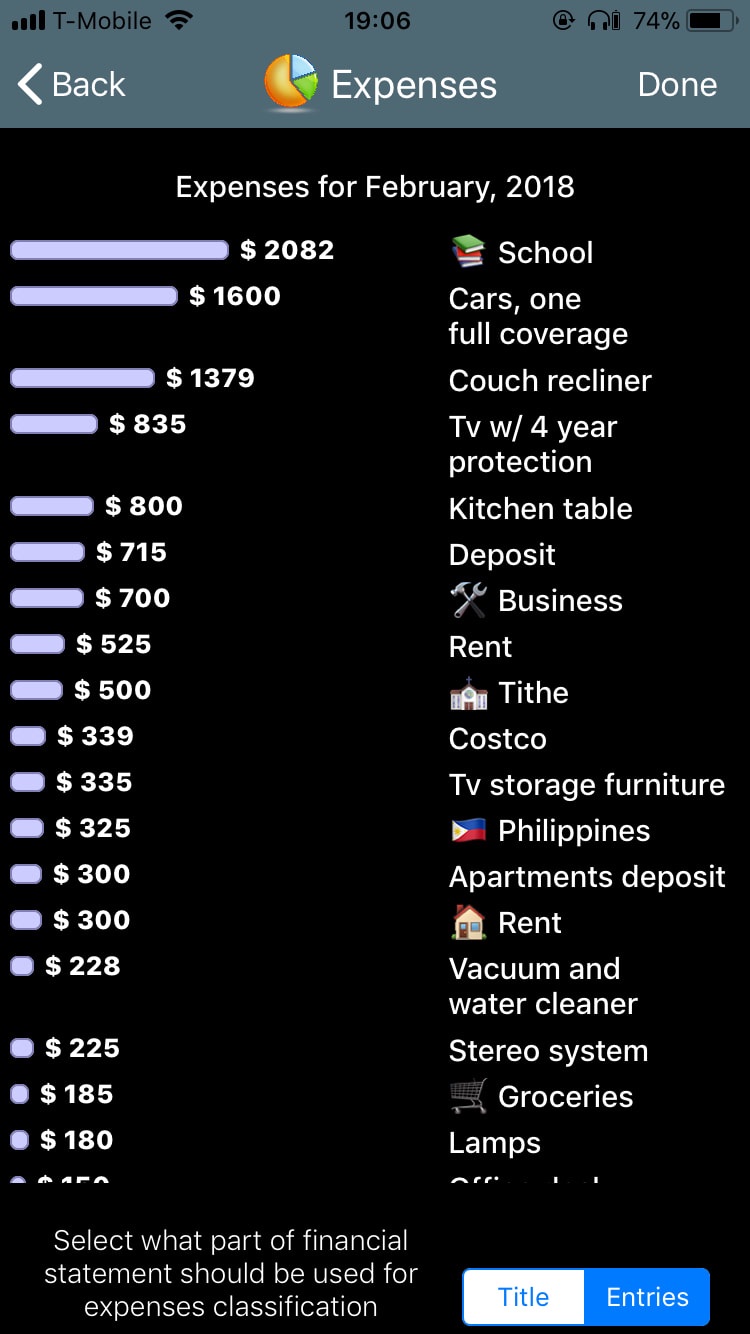Switch classification to Title

[523, 1297]
